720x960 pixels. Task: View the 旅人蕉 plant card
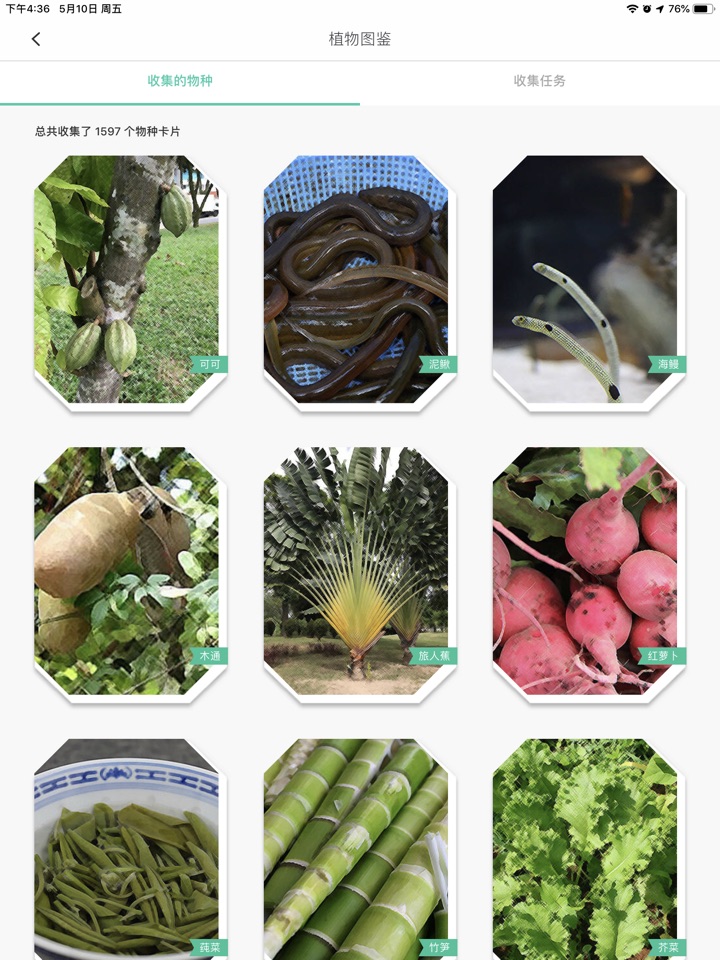(355, 571)
